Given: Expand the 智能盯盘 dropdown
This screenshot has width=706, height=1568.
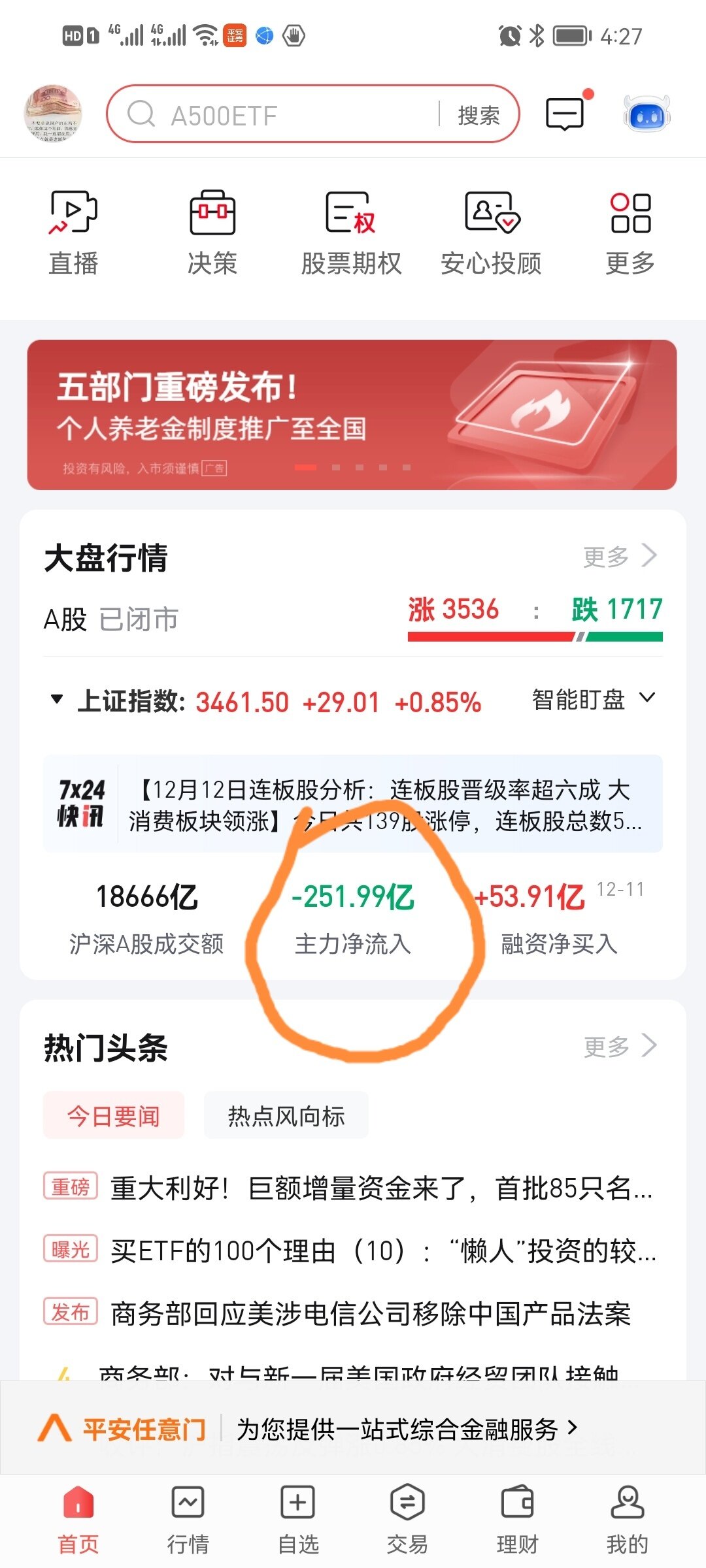Looking at the screenshot, I should click(x=592, y=700).
